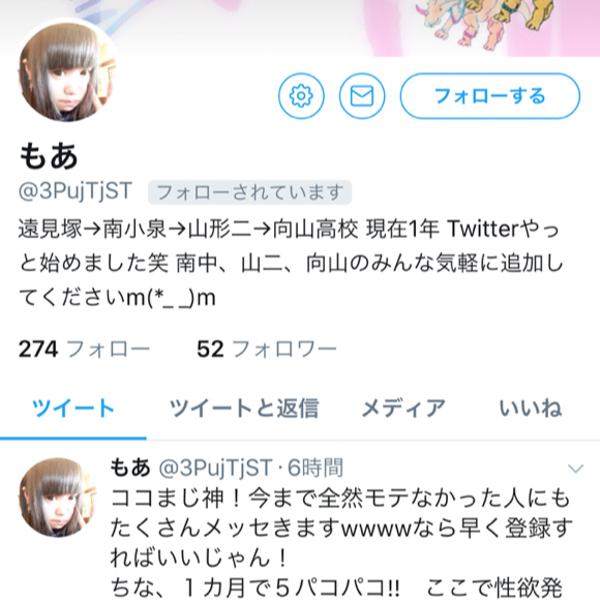This screenshot has width=600, height=600.
Task: Tap the フォローする button
Action: pos(489,96)
